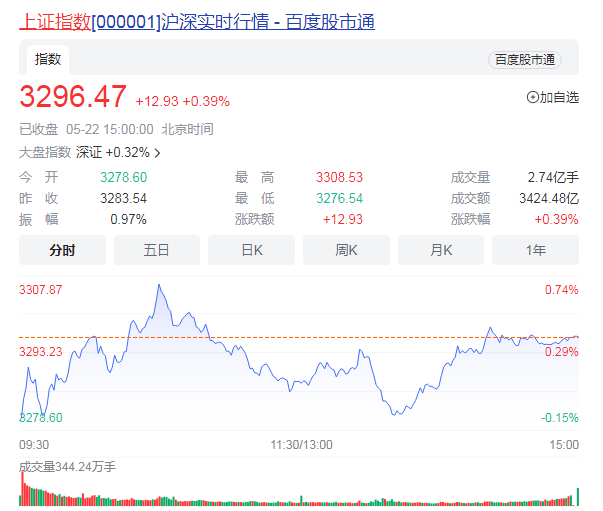Switch to the 月K chart tab

(441, 250)
